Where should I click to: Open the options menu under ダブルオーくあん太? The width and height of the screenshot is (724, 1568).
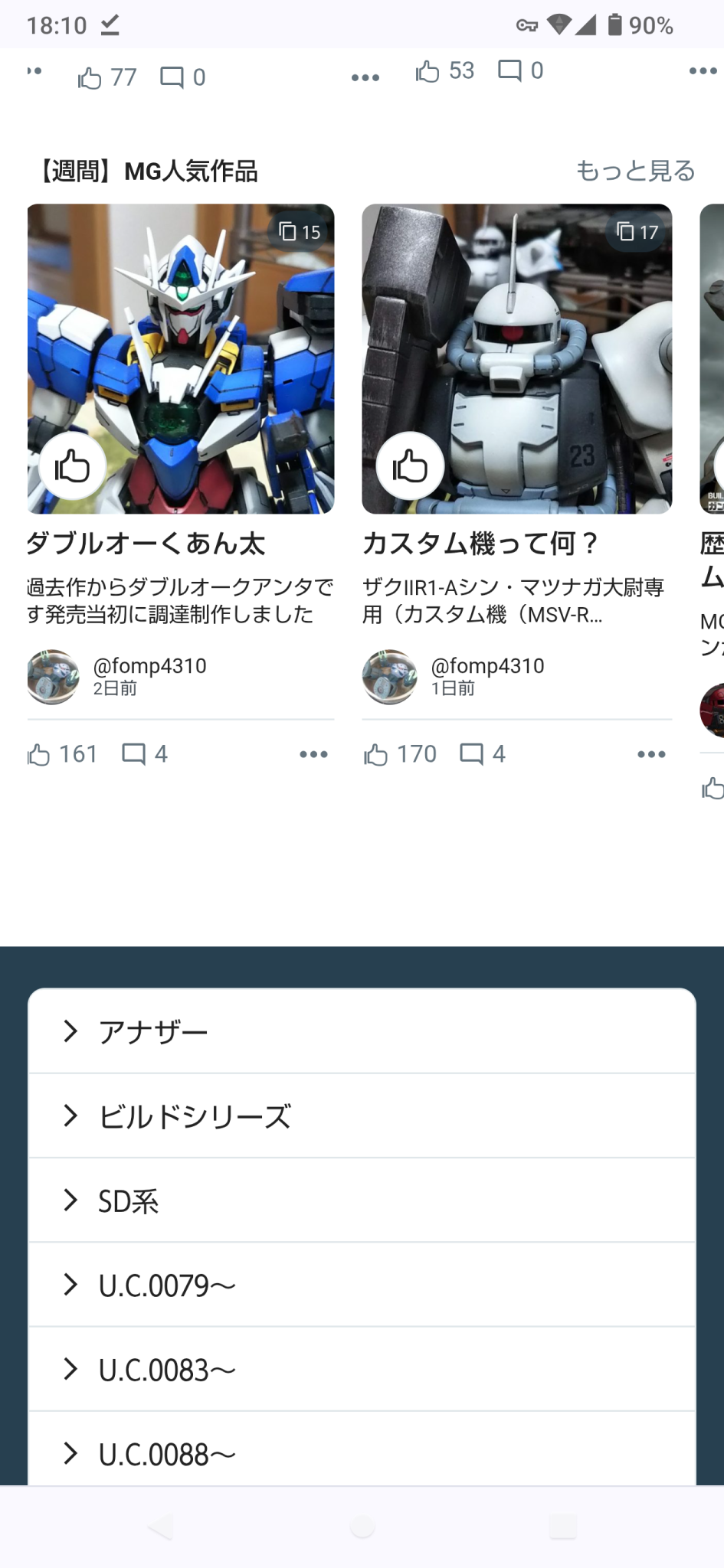click(313, 754)
